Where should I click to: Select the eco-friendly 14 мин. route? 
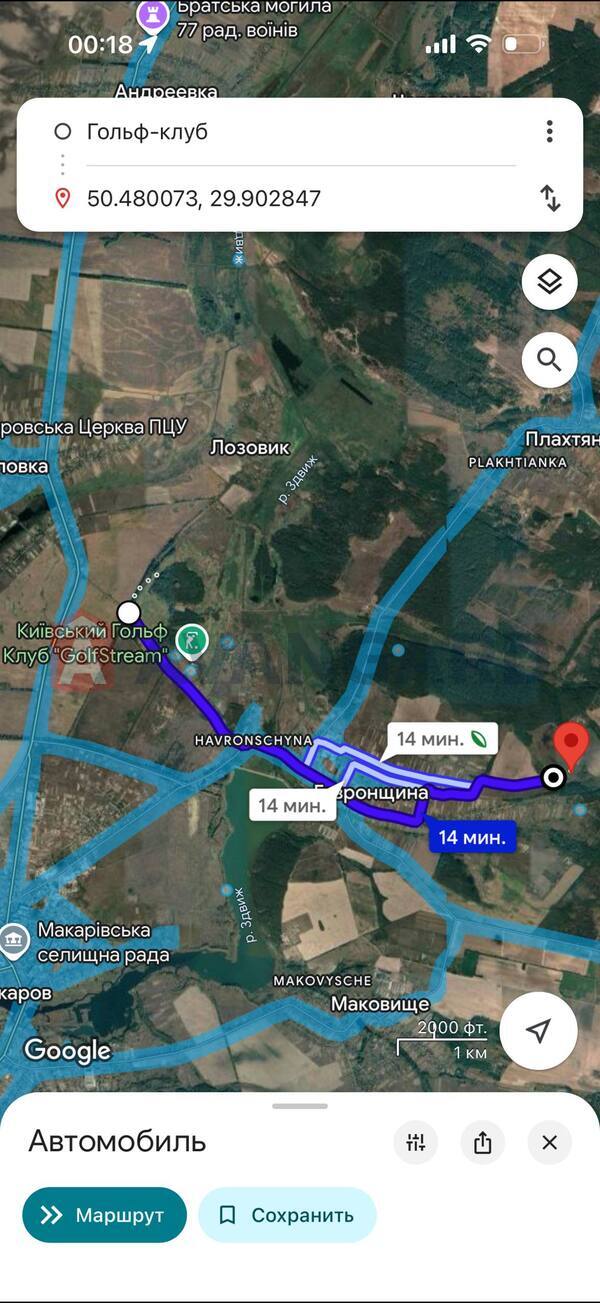point(443,739)
